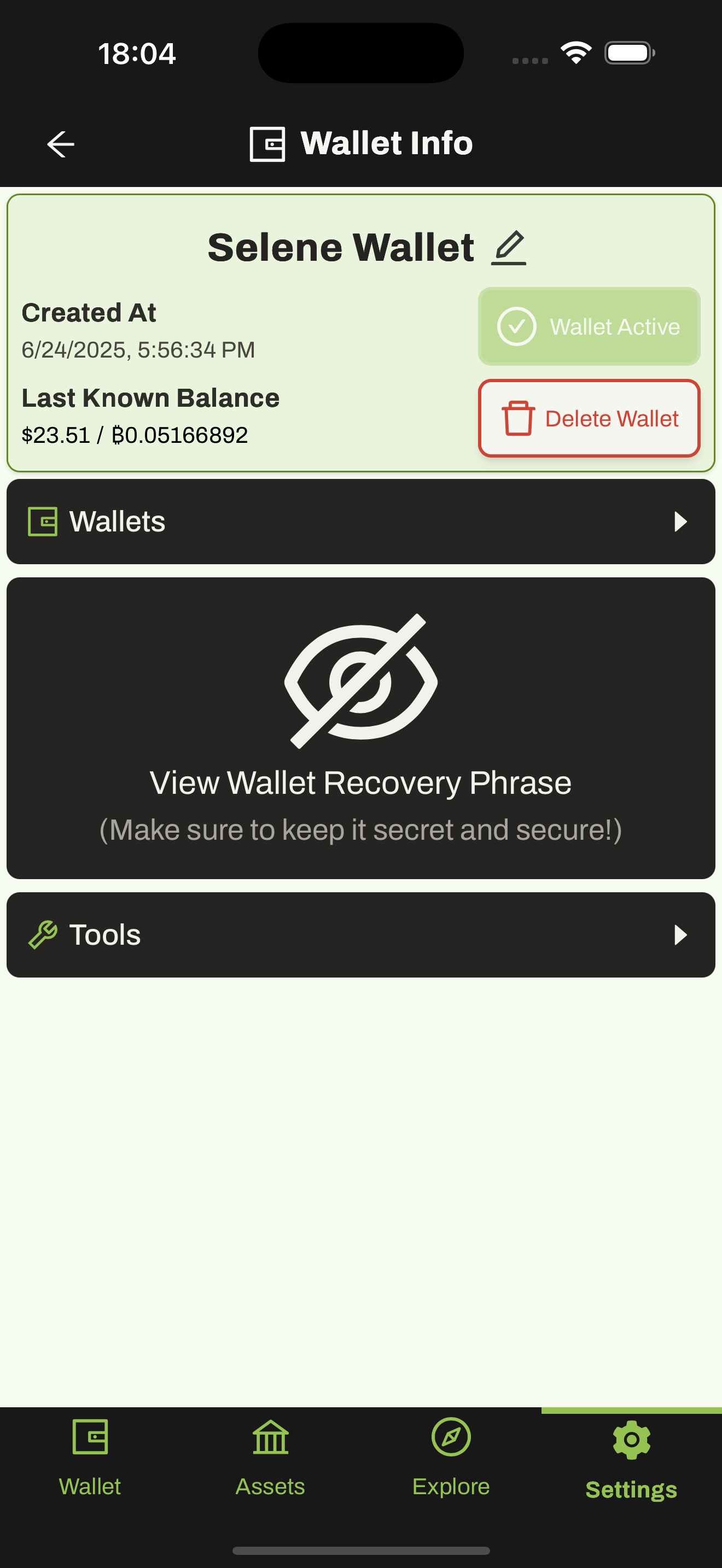Screen dimensions: 722x1568
Task: Select the Settings gear icon
Action: [x=631, y=1437]
